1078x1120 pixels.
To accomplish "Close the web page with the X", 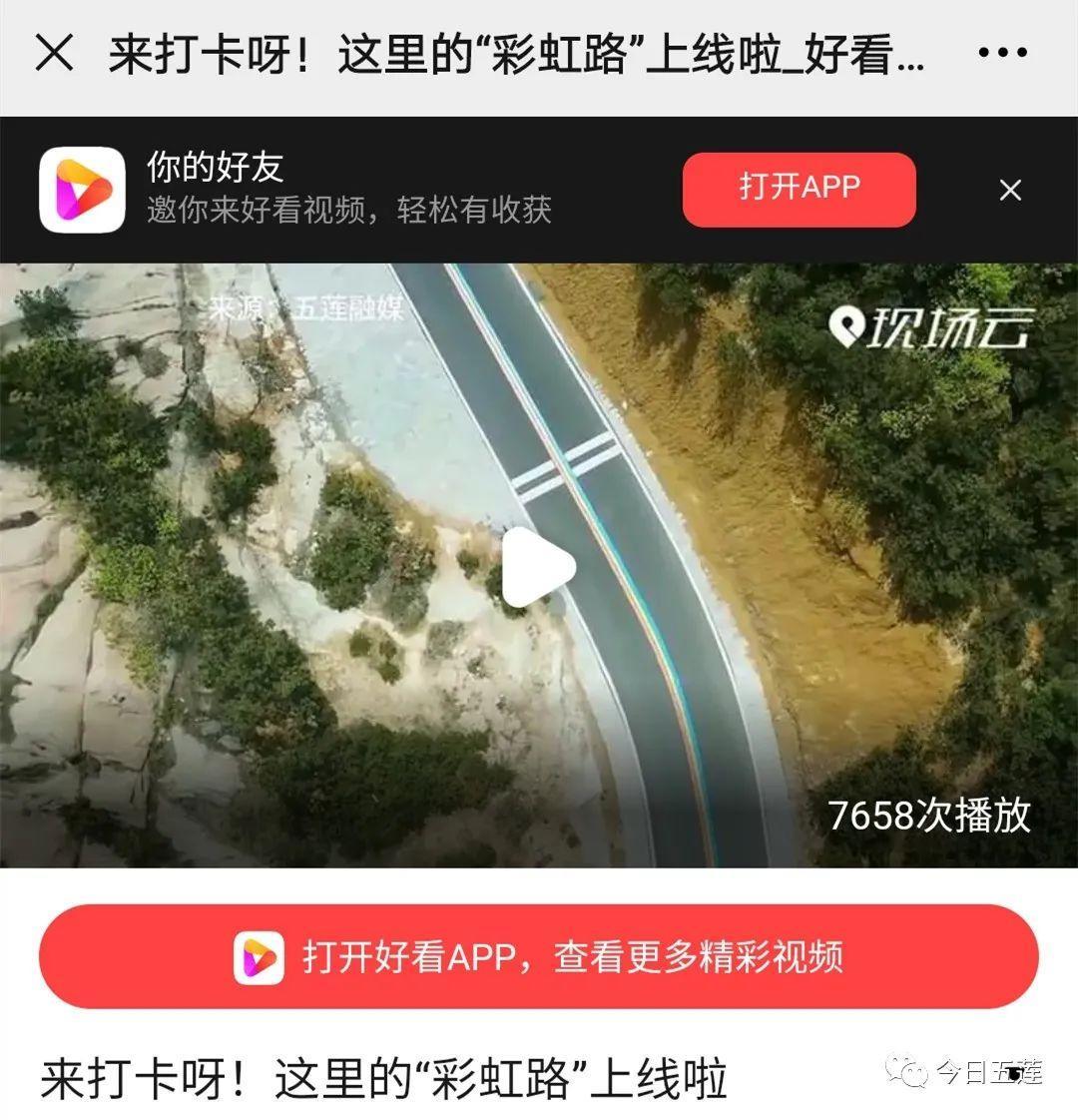I will pos(54,52).
